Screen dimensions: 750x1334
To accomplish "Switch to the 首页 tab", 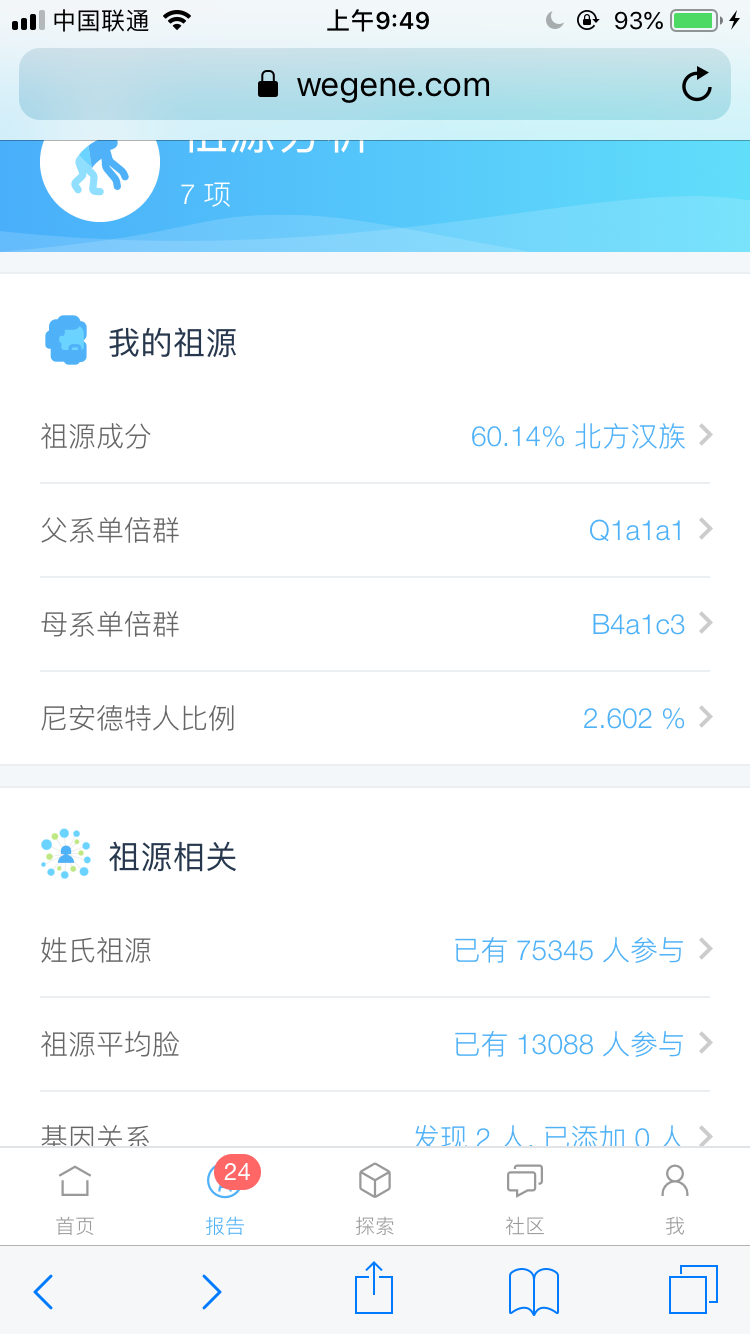I will tap(75, 1198).
